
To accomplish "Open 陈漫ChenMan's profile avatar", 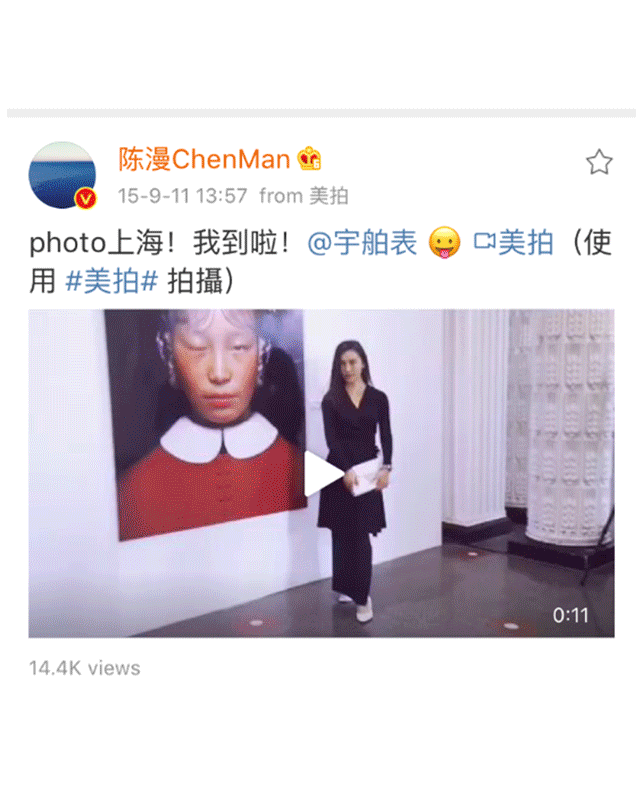I will (x=62, y=175).
